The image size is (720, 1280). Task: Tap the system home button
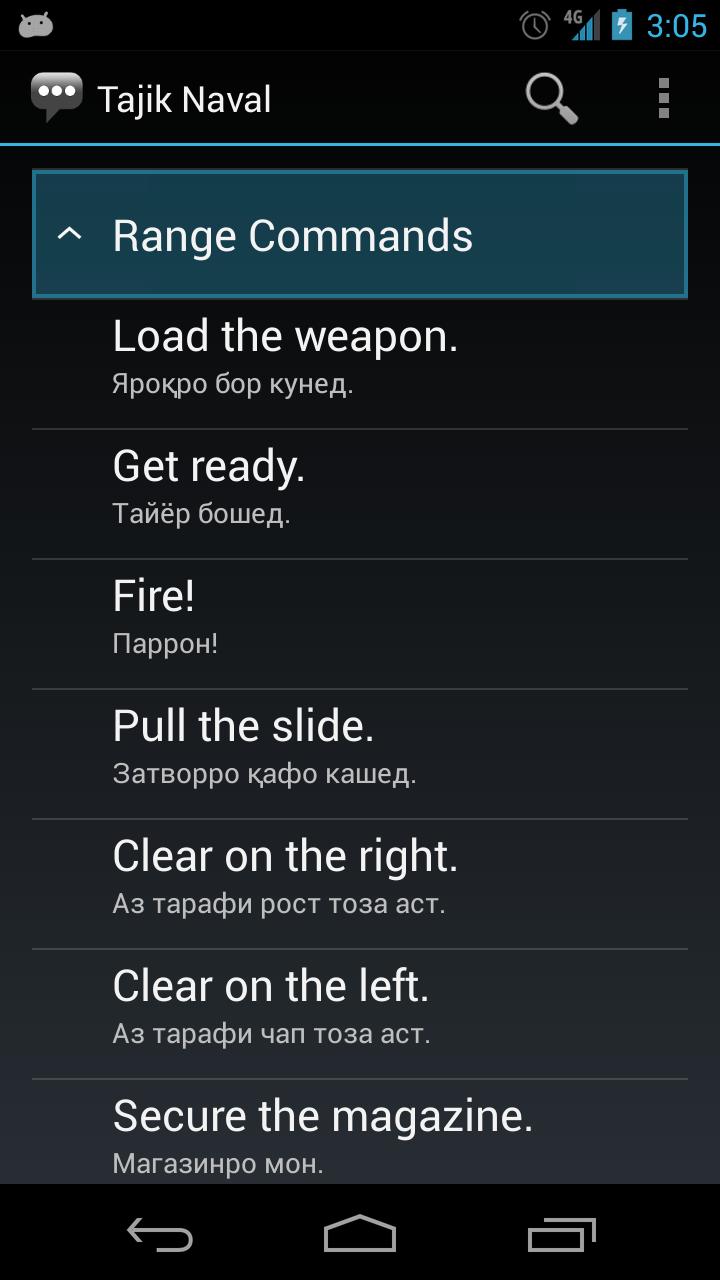coord(360,1234)
